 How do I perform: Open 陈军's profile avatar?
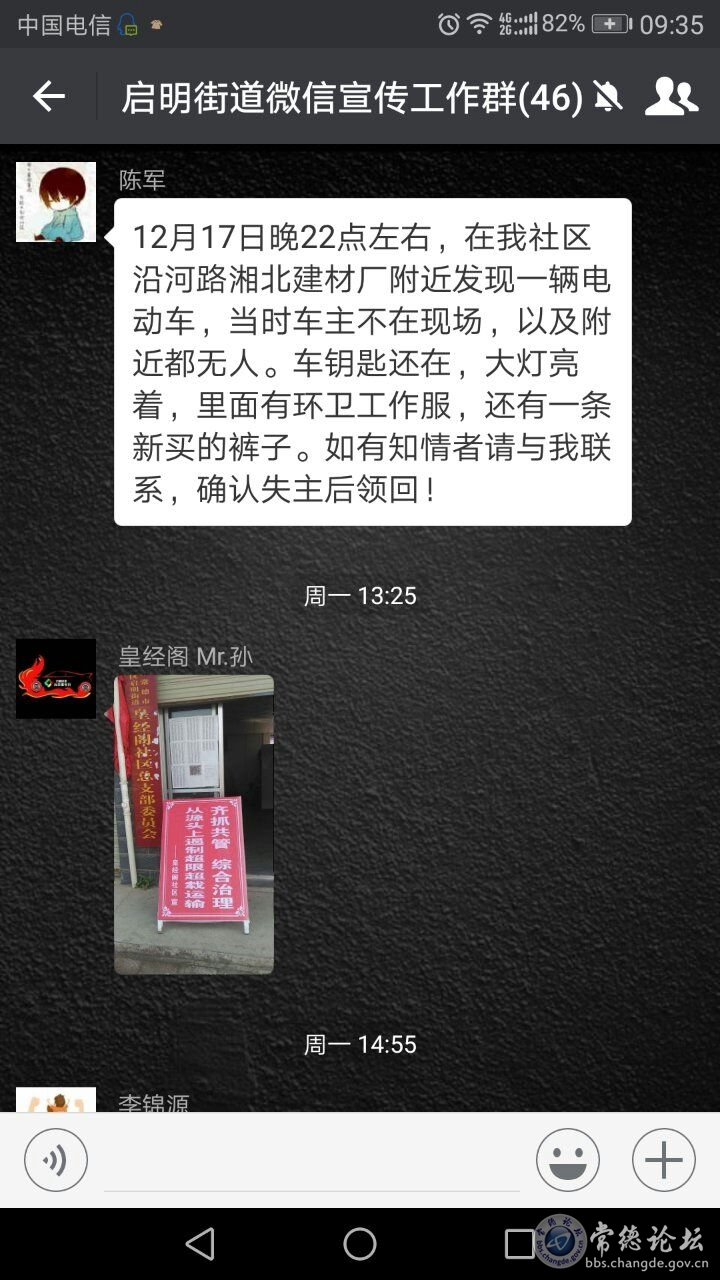coord(56,202)
